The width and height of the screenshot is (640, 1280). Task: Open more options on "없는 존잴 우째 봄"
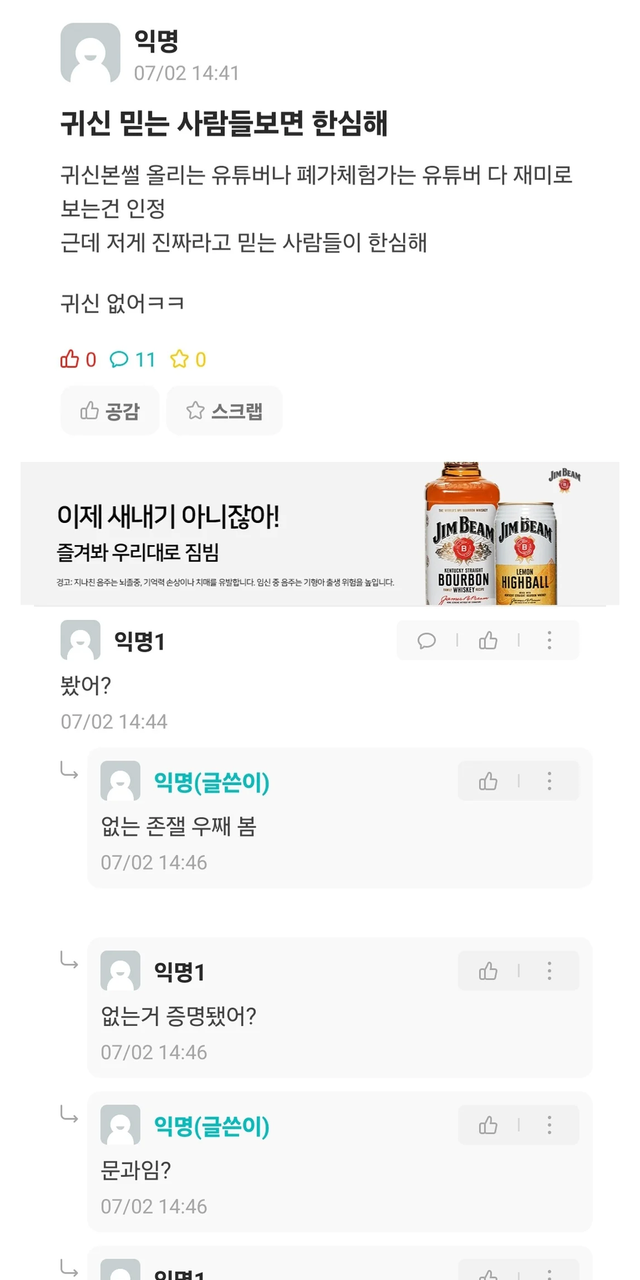pyautogui.click(x=549, y=781)
